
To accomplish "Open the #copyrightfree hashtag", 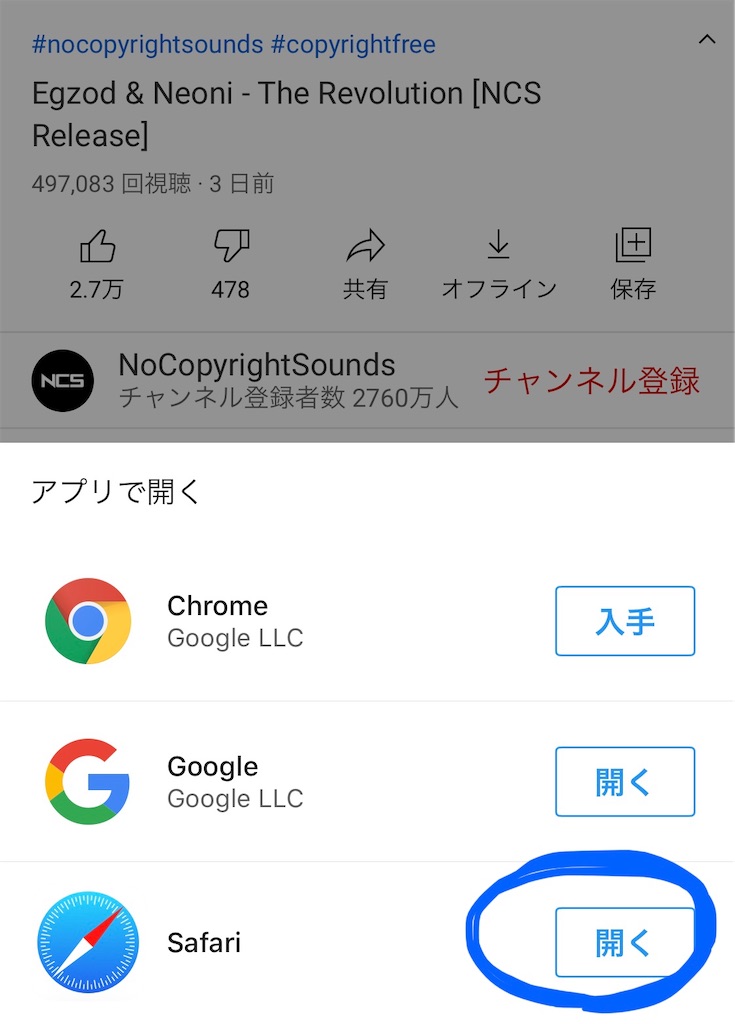I will tap(353, 44).
